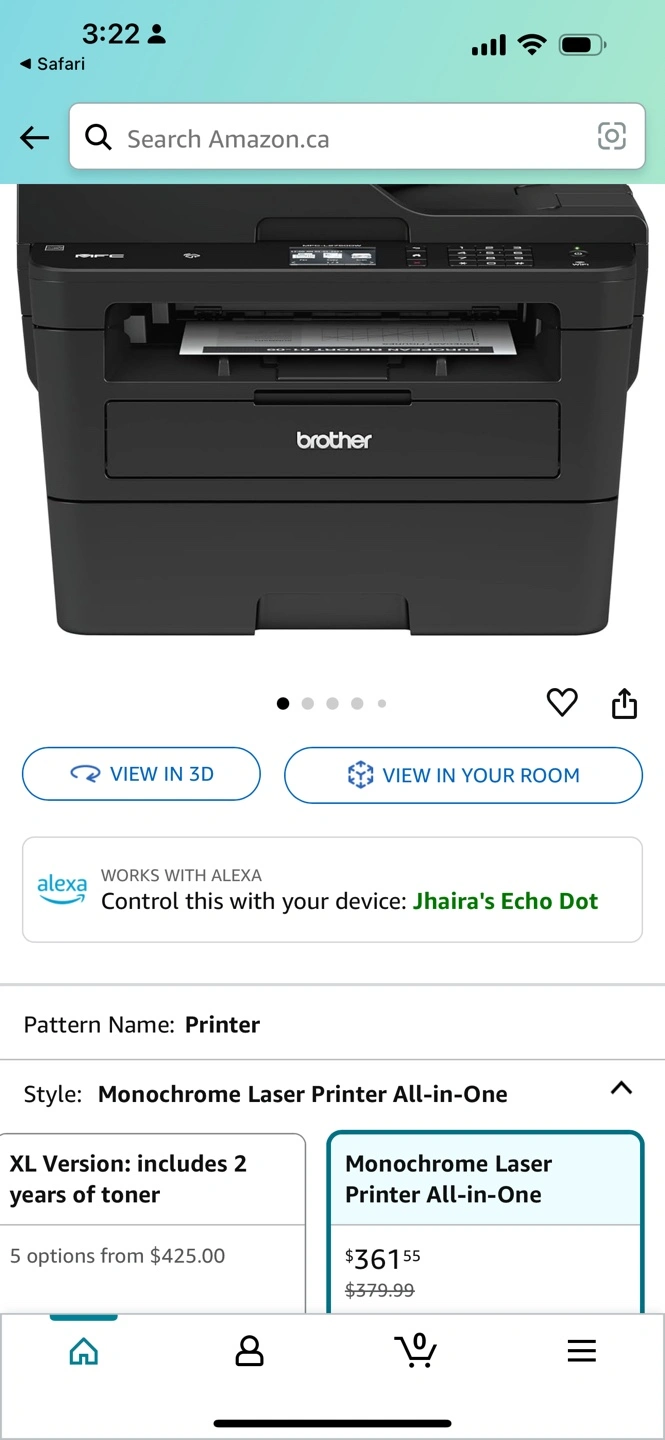
Task: Open VIEW IN YOUR ROOM
Action: pos(463,775)
